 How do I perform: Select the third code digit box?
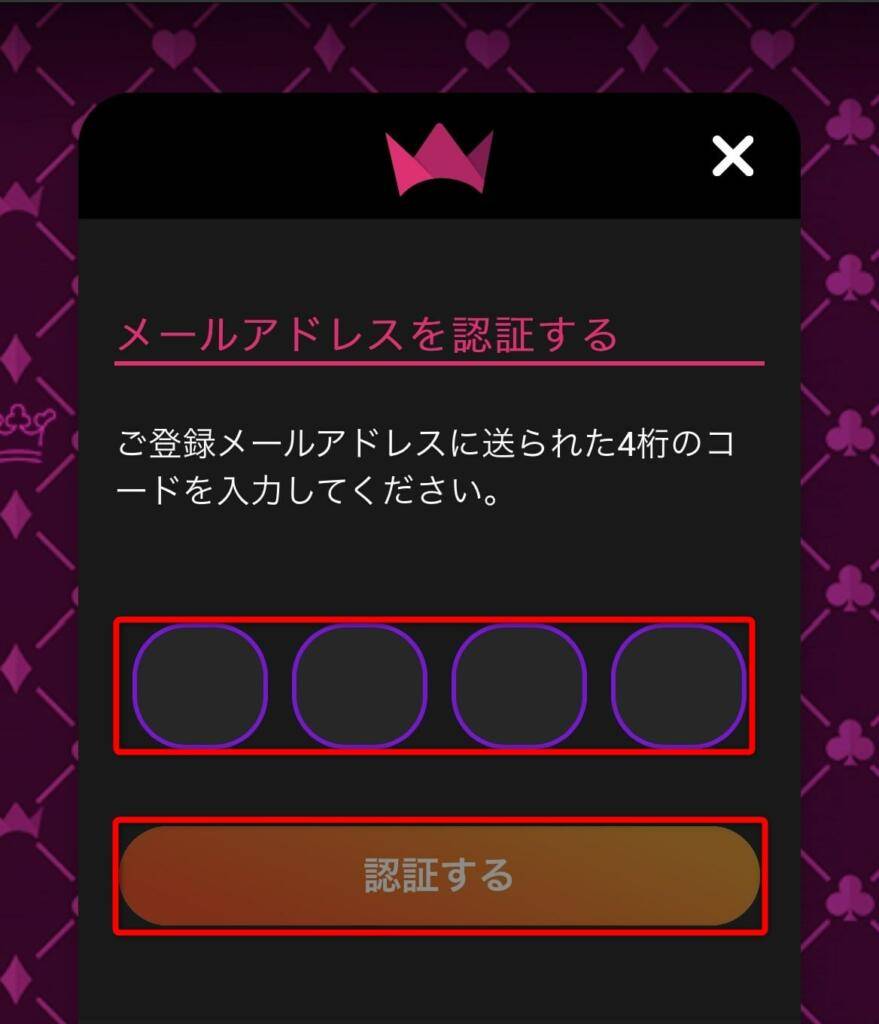click(x=519, y=686)
